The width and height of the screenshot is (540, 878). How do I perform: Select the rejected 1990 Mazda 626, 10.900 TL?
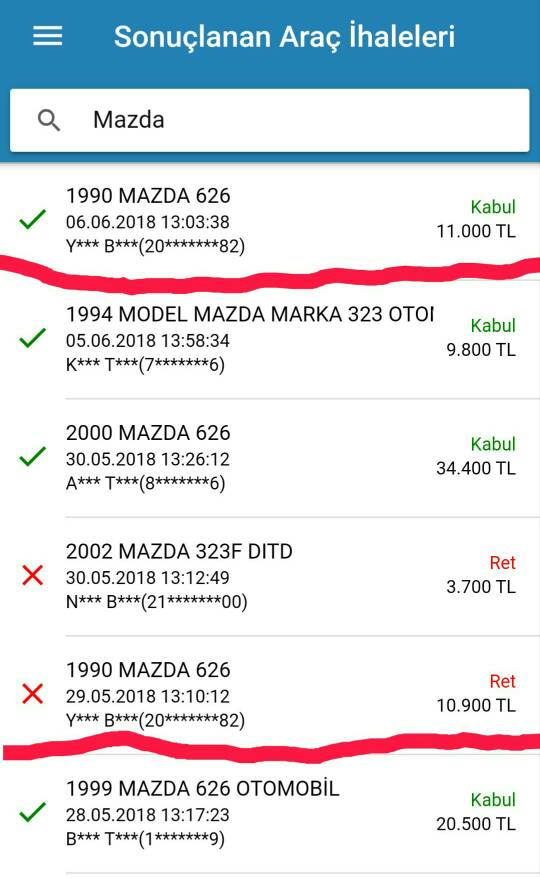pyautogui.click(x=269, y=695)
